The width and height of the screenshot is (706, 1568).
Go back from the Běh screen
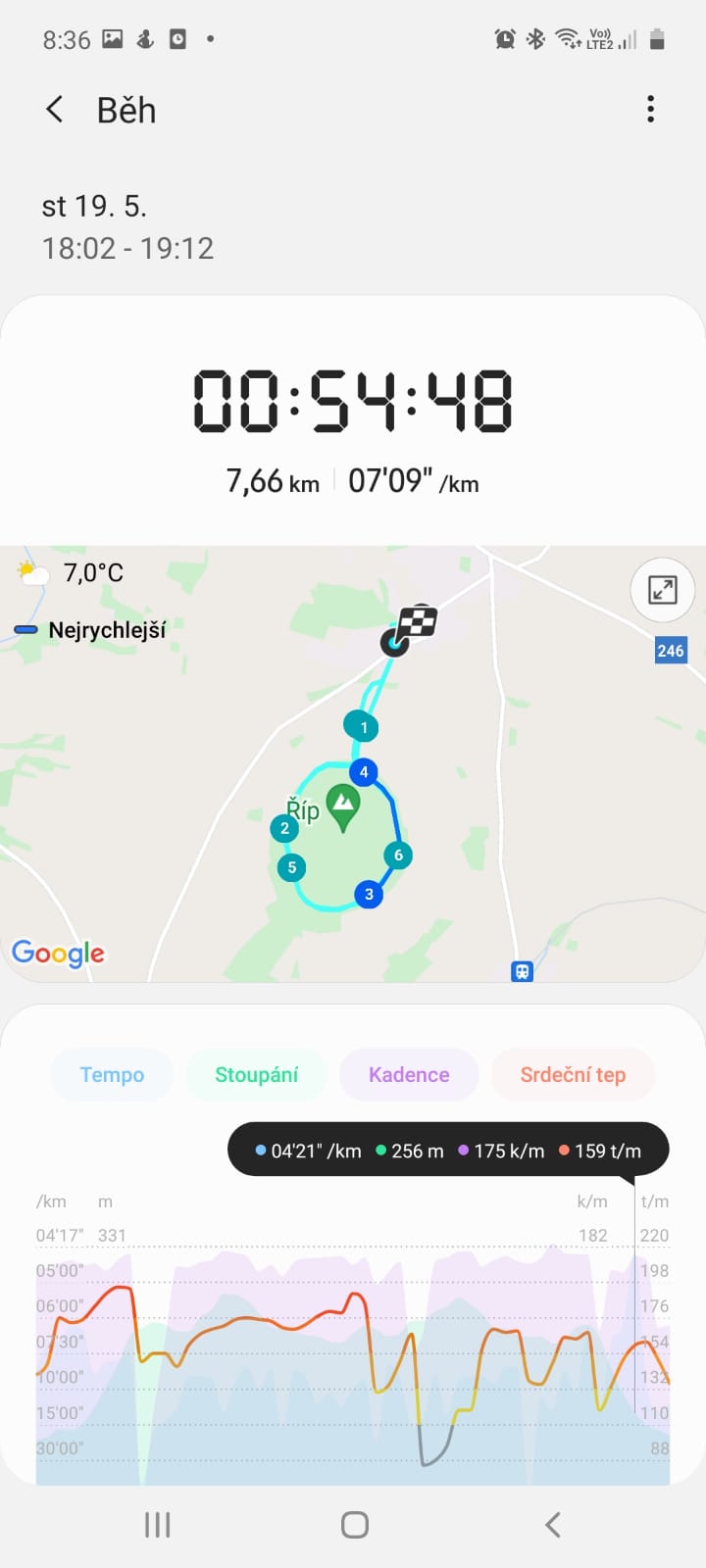[55, 110]
